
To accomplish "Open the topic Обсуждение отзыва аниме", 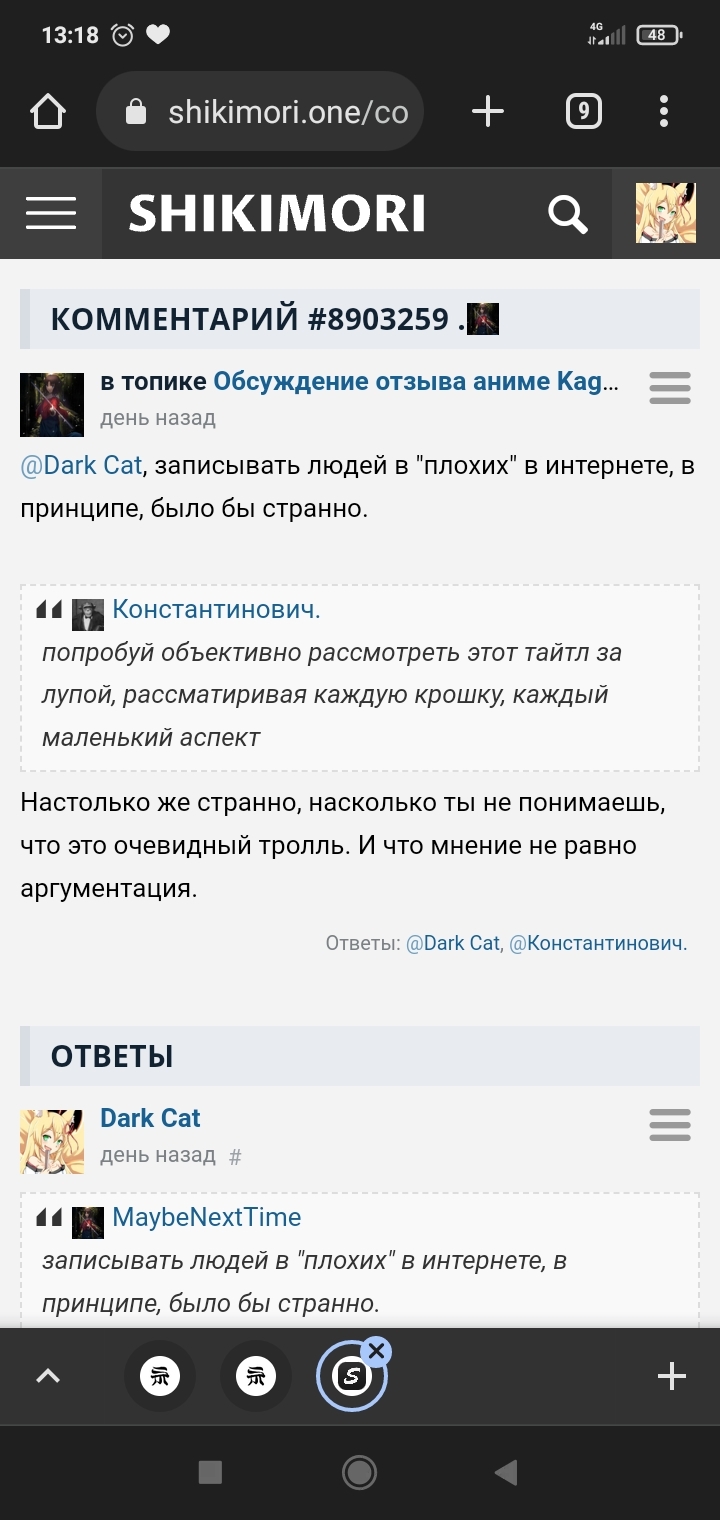I will click(x=415, y=381).
